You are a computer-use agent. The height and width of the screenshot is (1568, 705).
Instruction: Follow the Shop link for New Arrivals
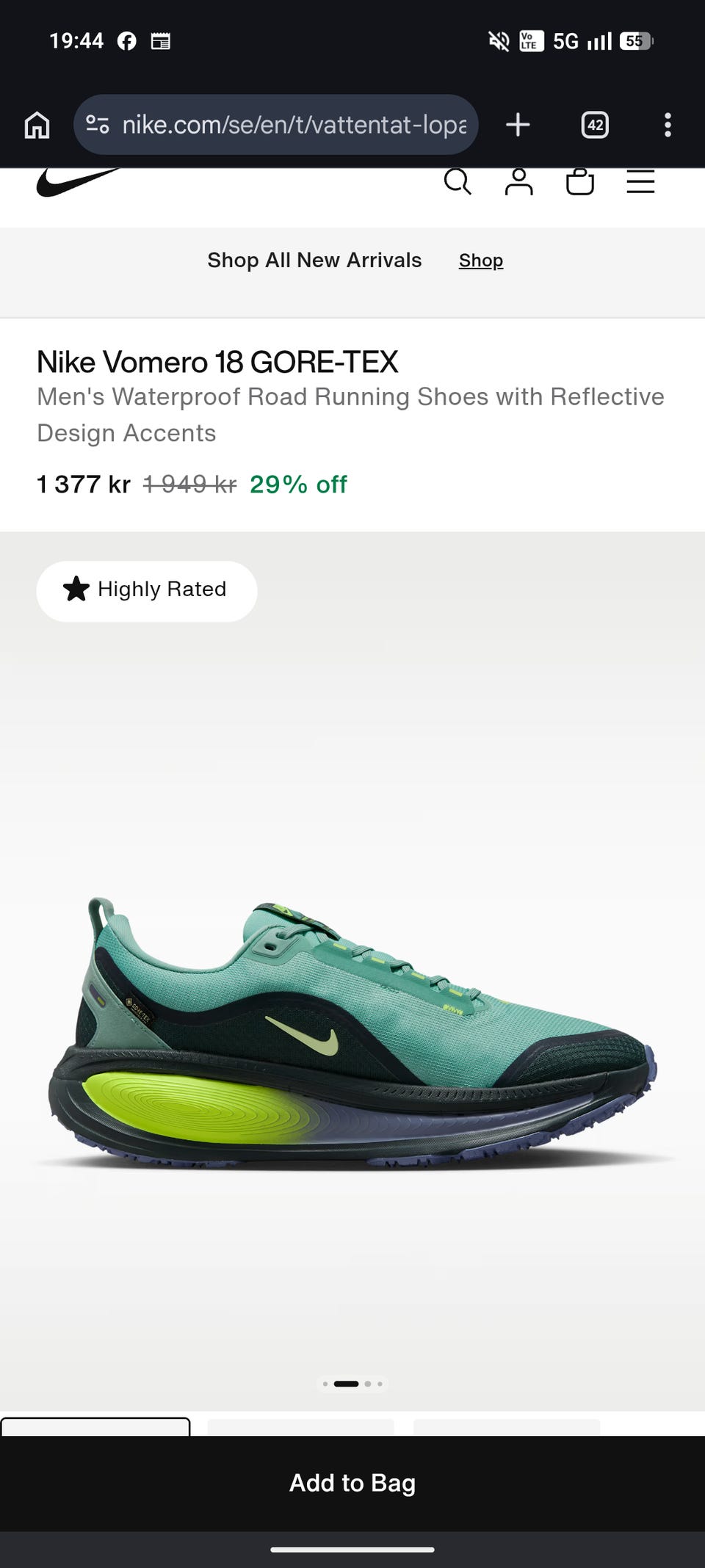pos(481,261)
